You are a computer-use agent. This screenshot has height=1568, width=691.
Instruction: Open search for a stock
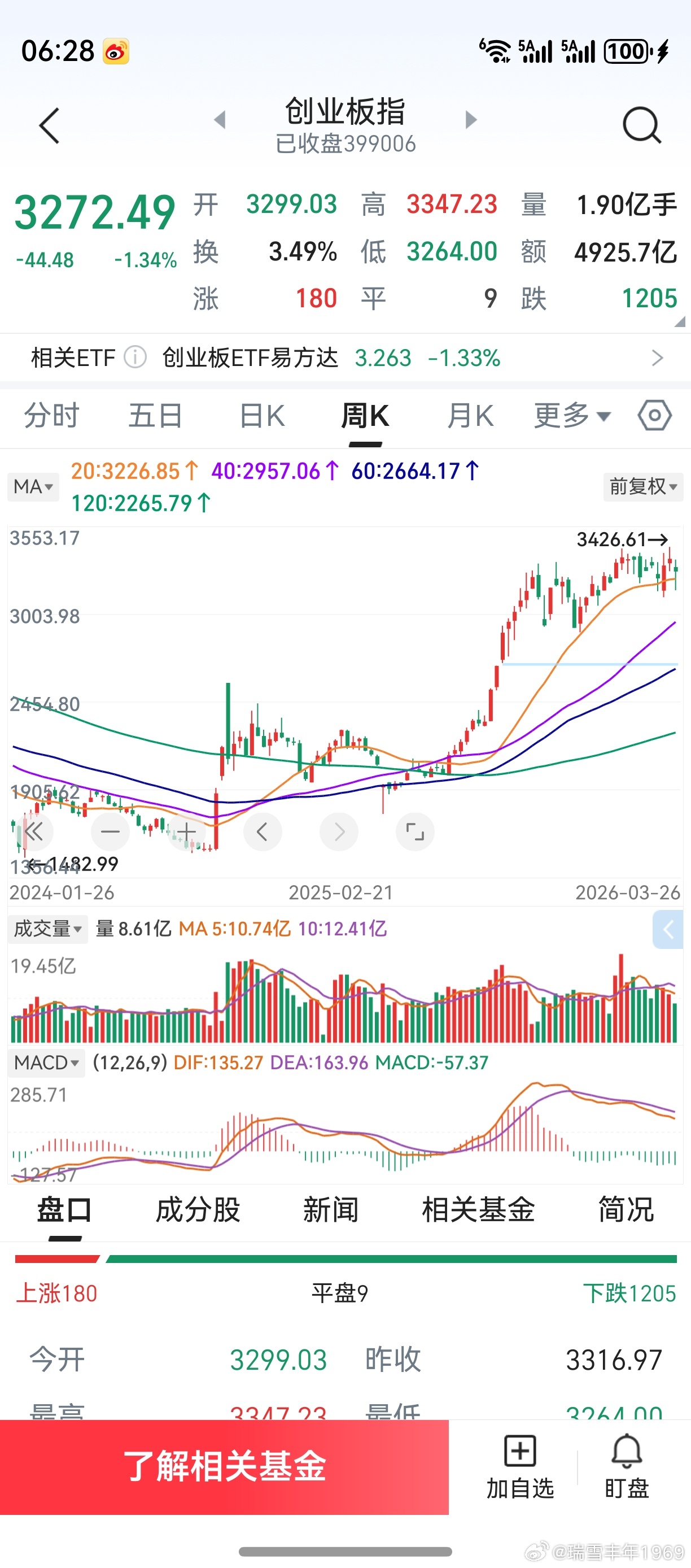pos(641,125)
